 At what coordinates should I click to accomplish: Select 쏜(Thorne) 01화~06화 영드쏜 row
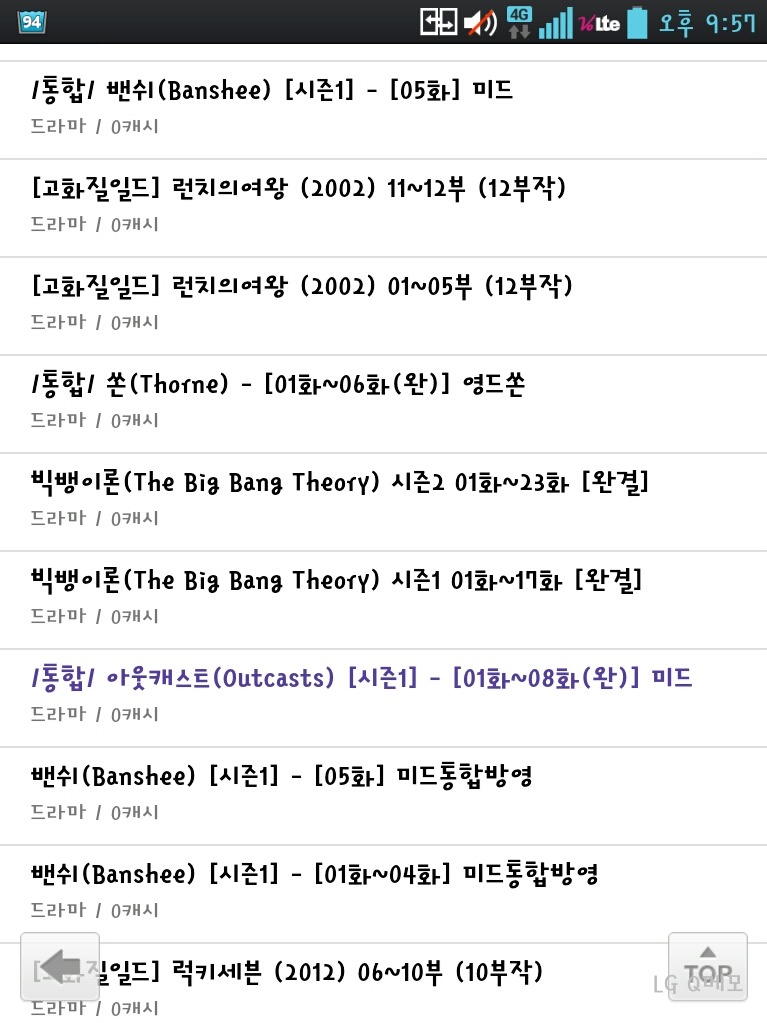(x=278, y=385)
